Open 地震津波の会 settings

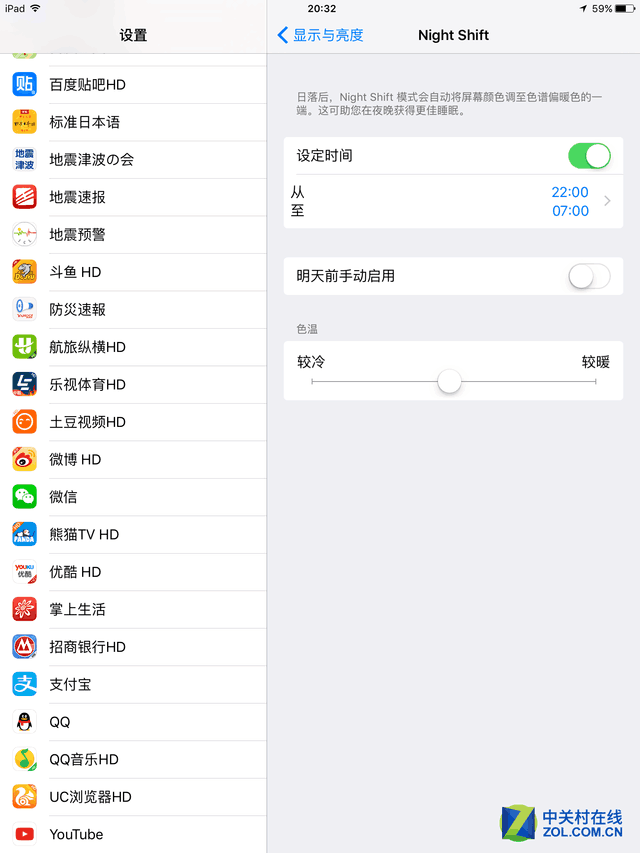(133, 160)
